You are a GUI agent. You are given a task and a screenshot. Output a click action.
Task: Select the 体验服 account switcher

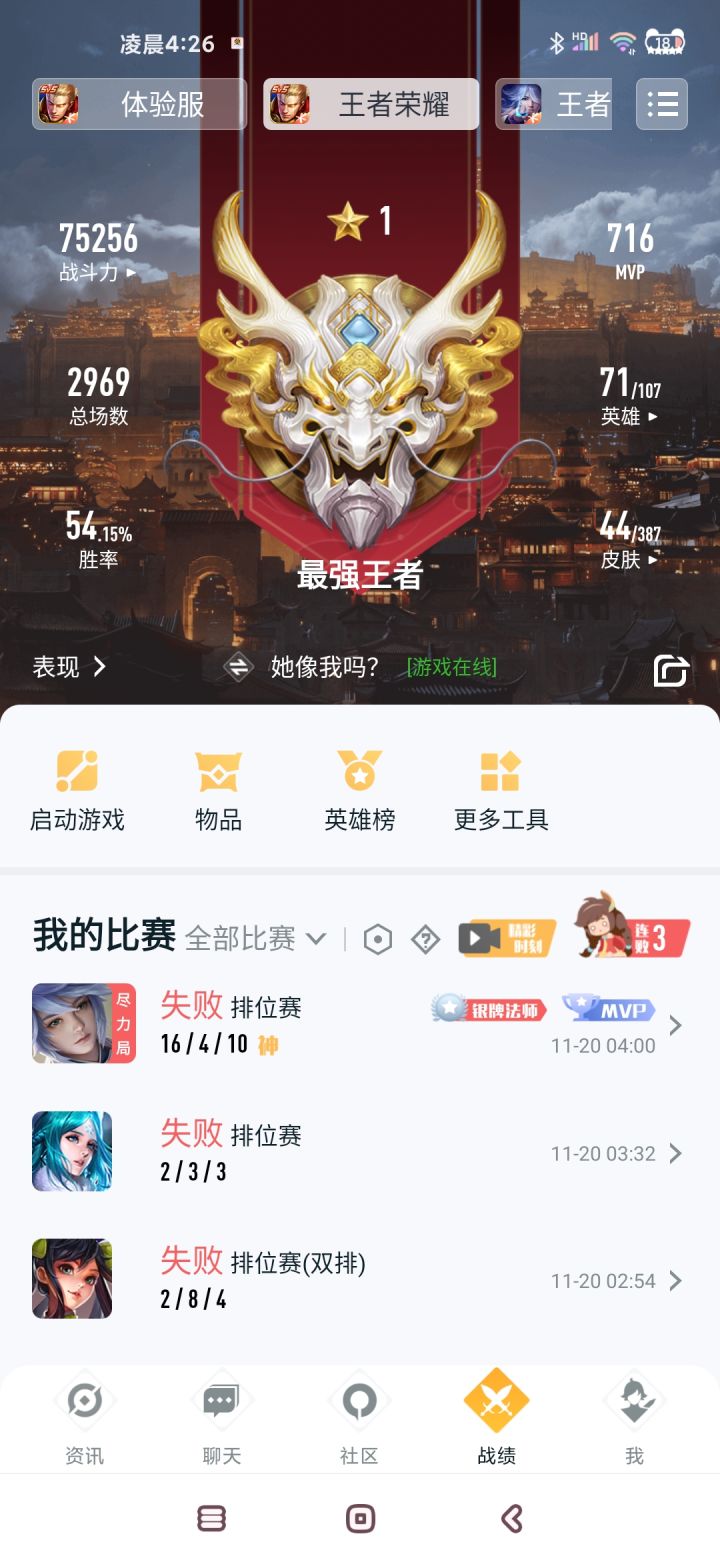click(x=138, y=104)
